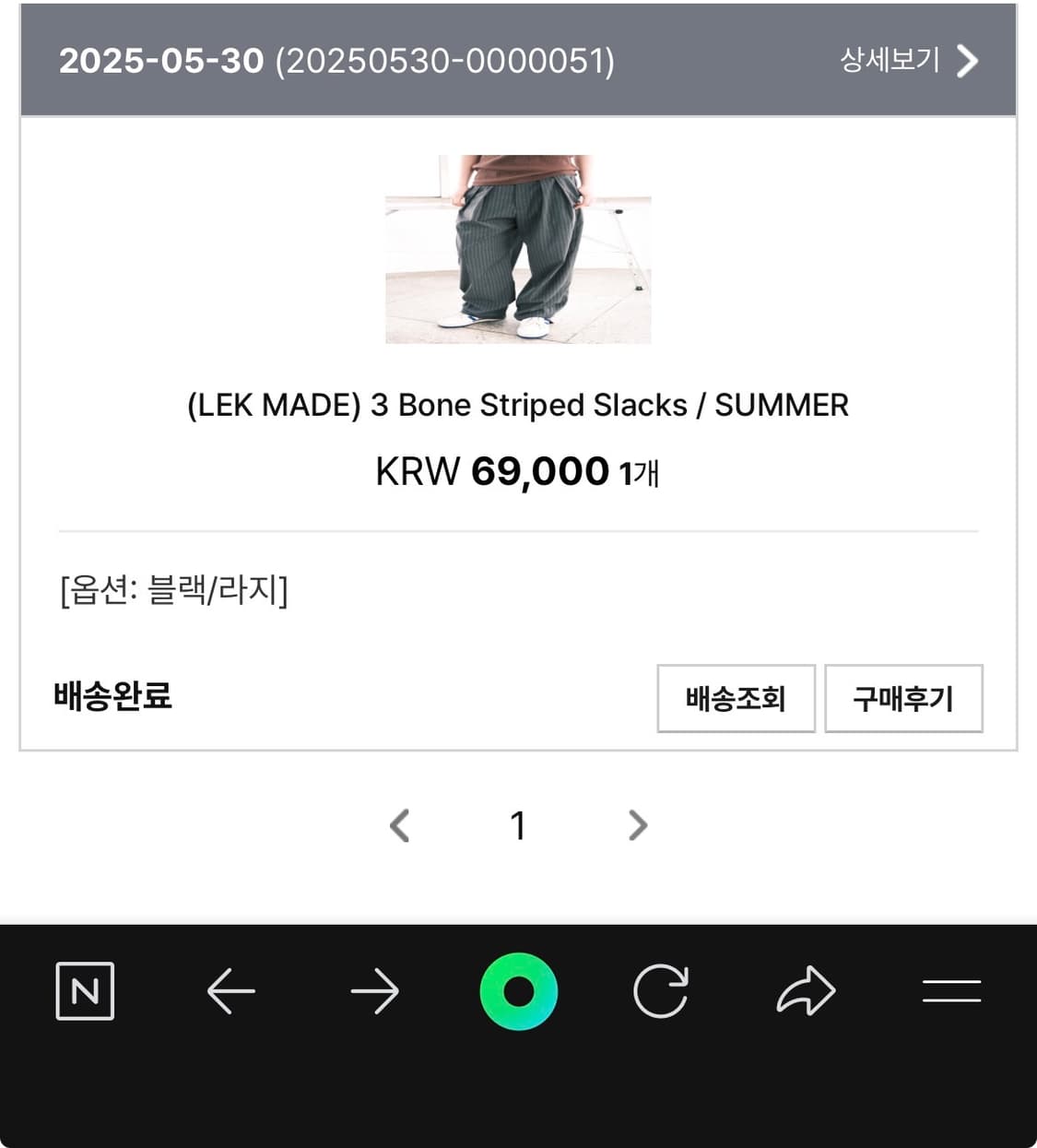1037x1148 pixels.
Task: Tap the next page chevron
Action: coord(636,825)
